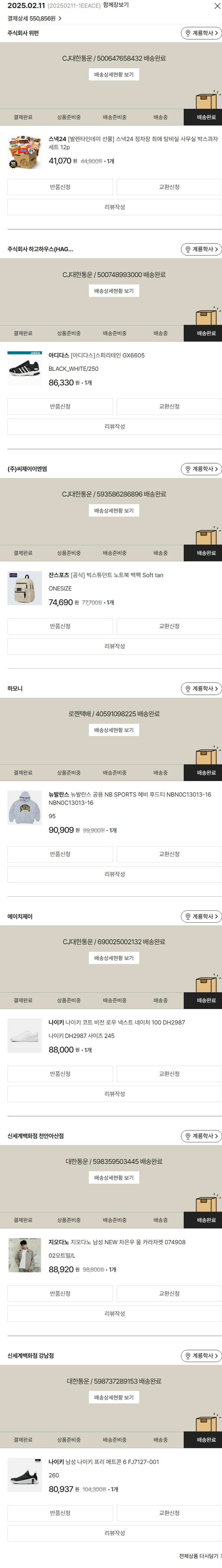Write review for 아디다스 스피리테인 shoes
222x1568 pixels.
pyautogui.click(x=114, y=427)
